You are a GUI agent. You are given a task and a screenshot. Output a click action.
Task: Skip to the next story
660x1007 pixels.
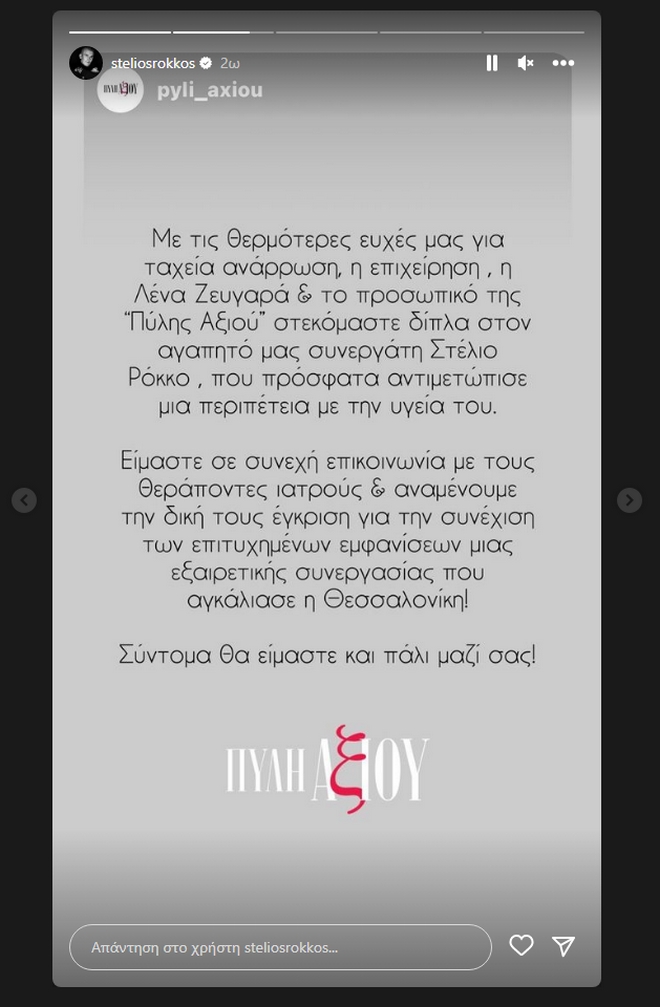pyautogui.click(x=629, y=500)
